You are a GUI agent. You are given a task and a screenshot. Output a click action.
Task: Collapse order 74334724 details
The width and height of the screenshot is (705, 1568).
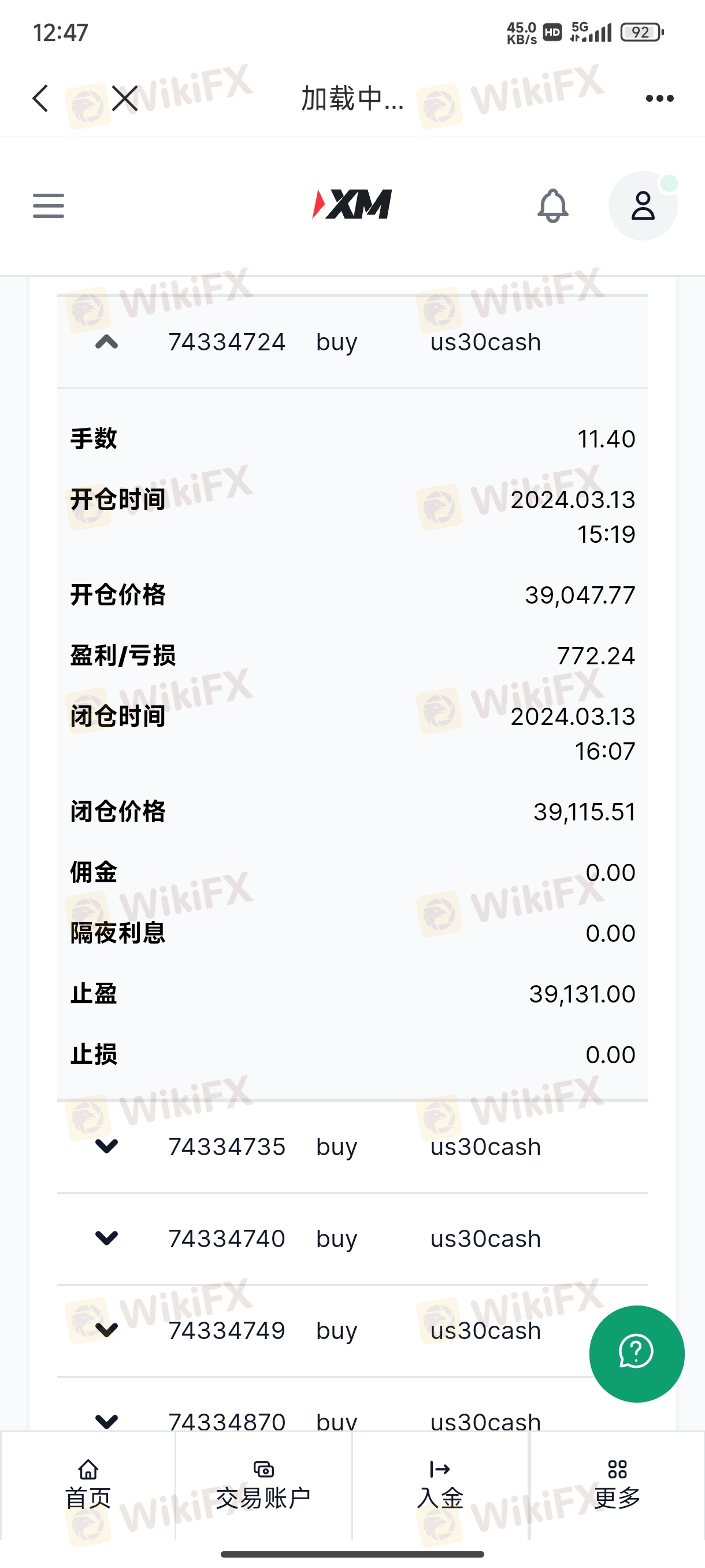[106, 342]
